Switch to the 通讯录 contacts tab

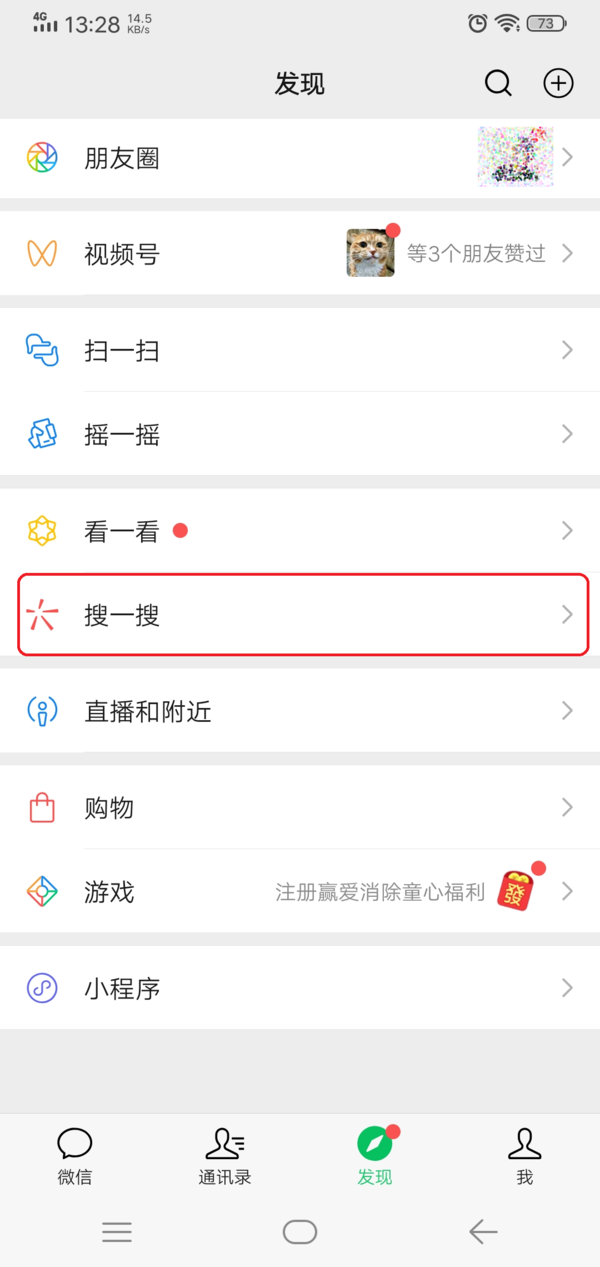225,1156
